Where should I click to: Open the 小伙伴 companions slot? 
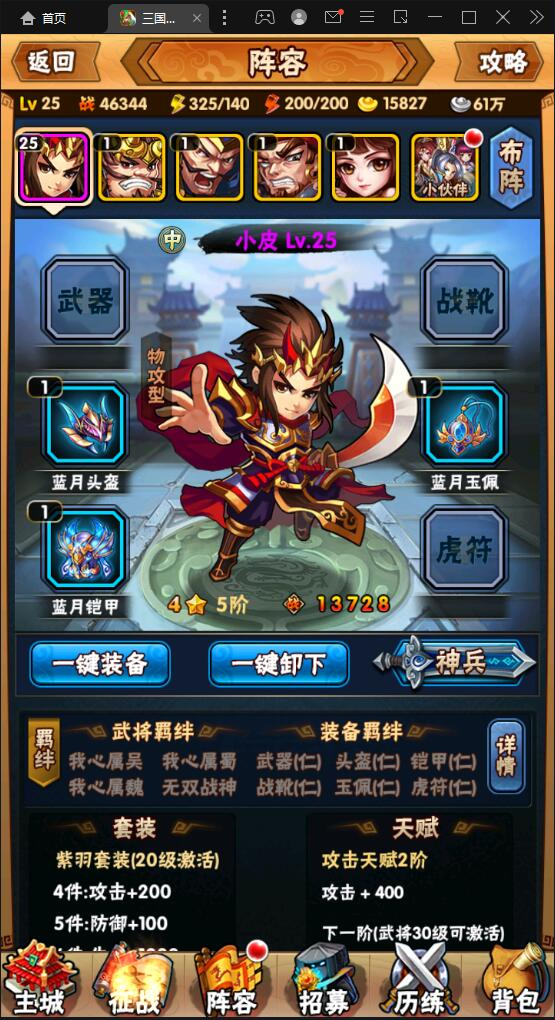point(445,167)
